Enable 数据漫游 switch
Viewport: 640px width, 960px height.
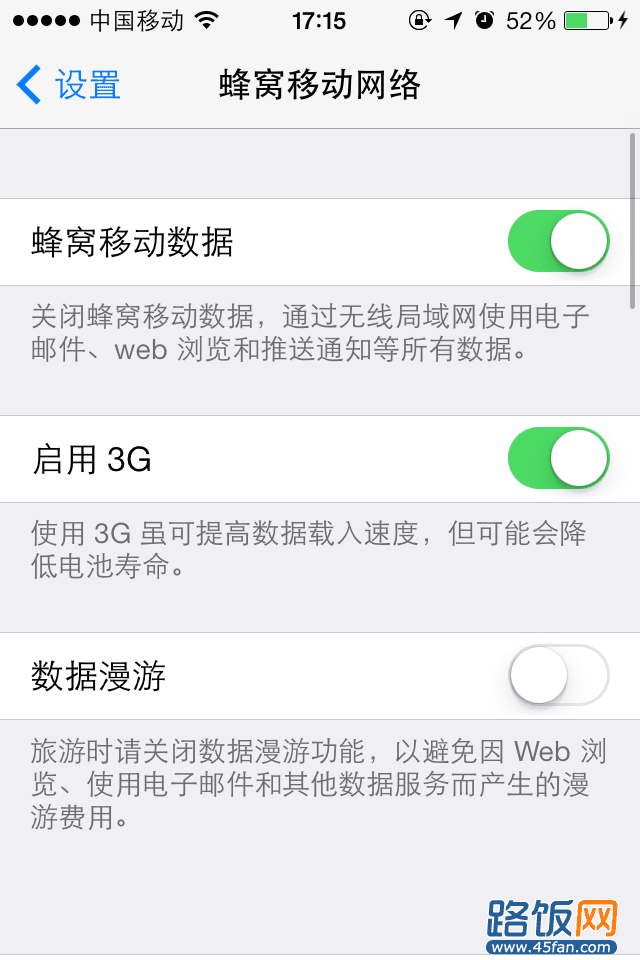point(558,676)
